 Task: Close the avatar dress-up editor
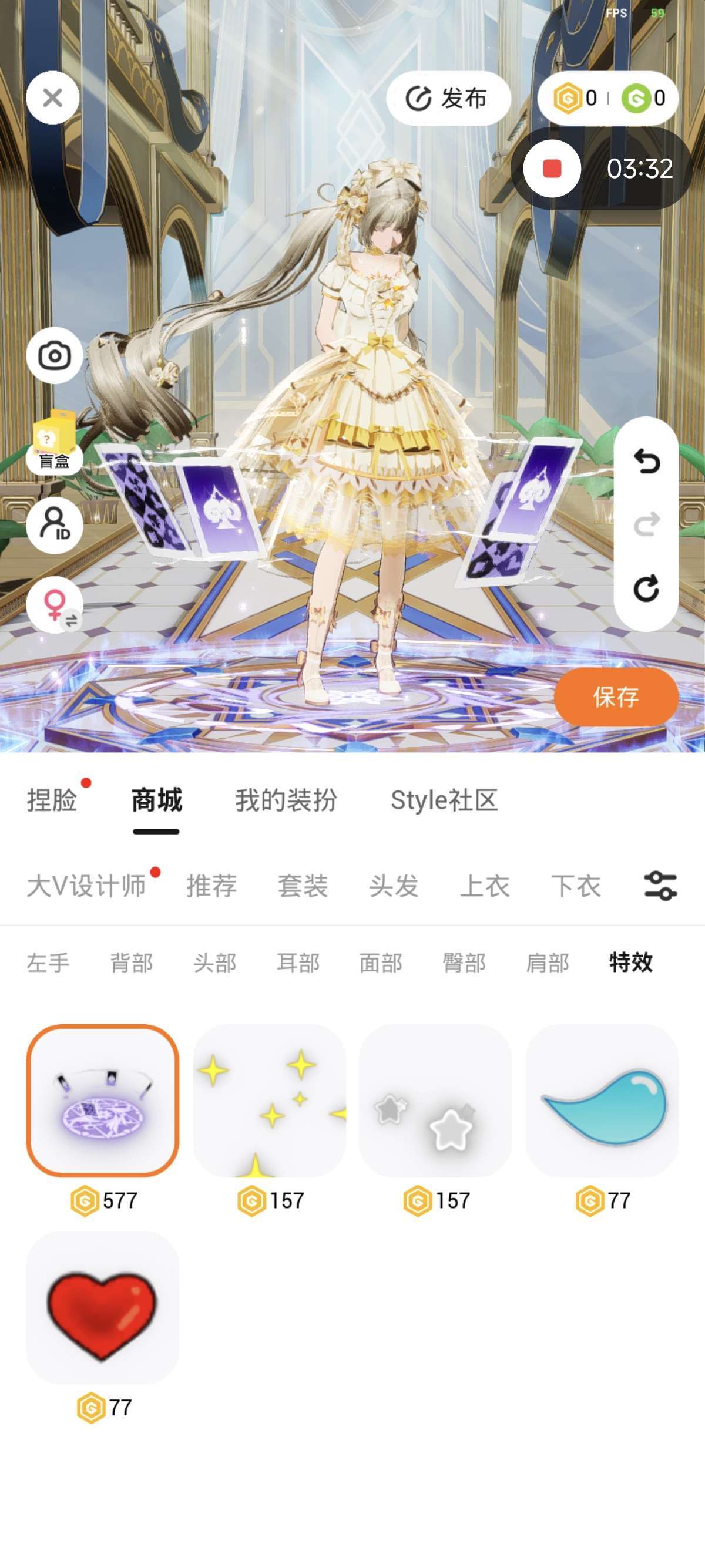coord(52,98)
